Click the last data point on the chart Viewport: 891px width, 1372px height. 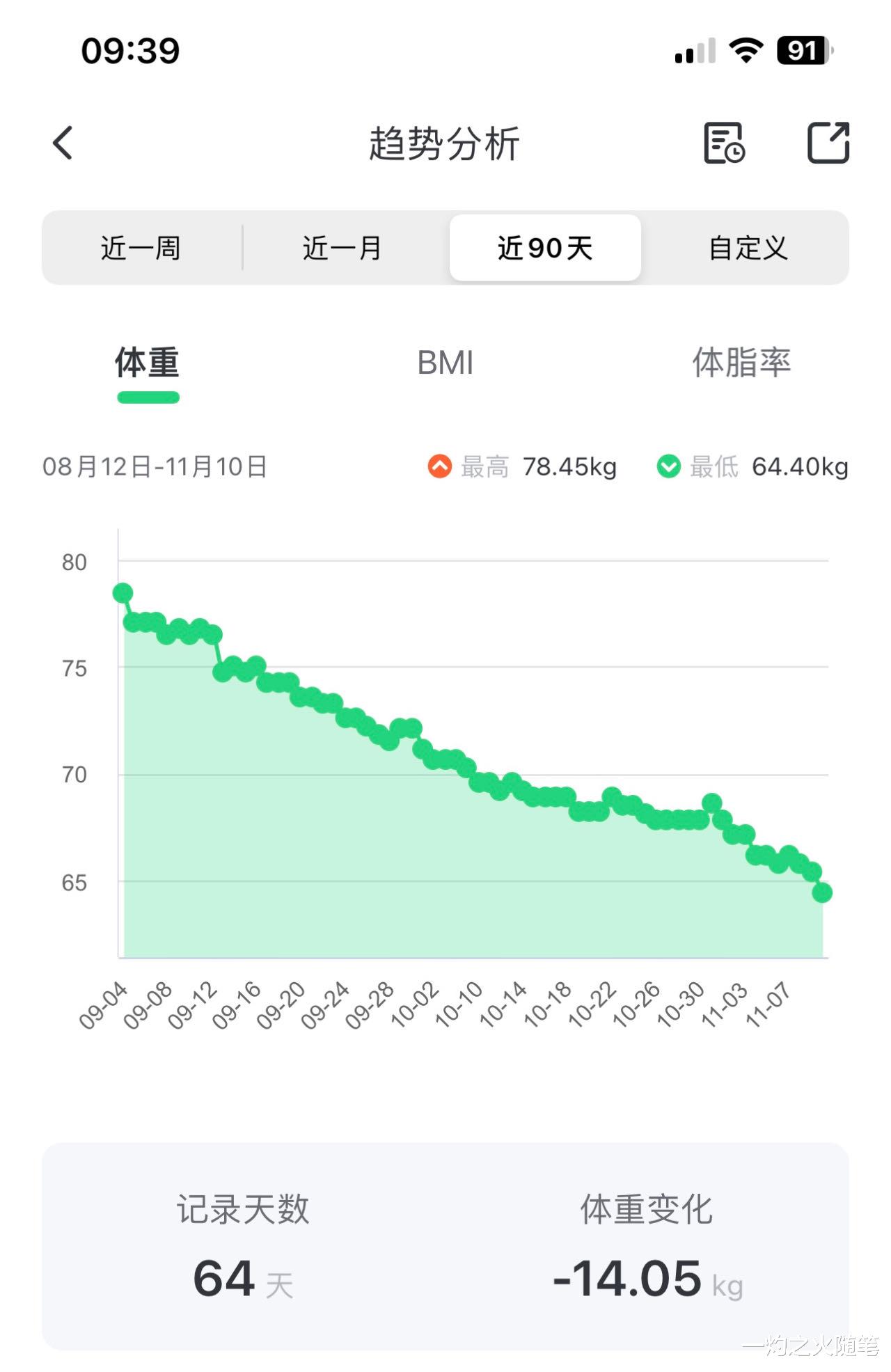(822, 892)
